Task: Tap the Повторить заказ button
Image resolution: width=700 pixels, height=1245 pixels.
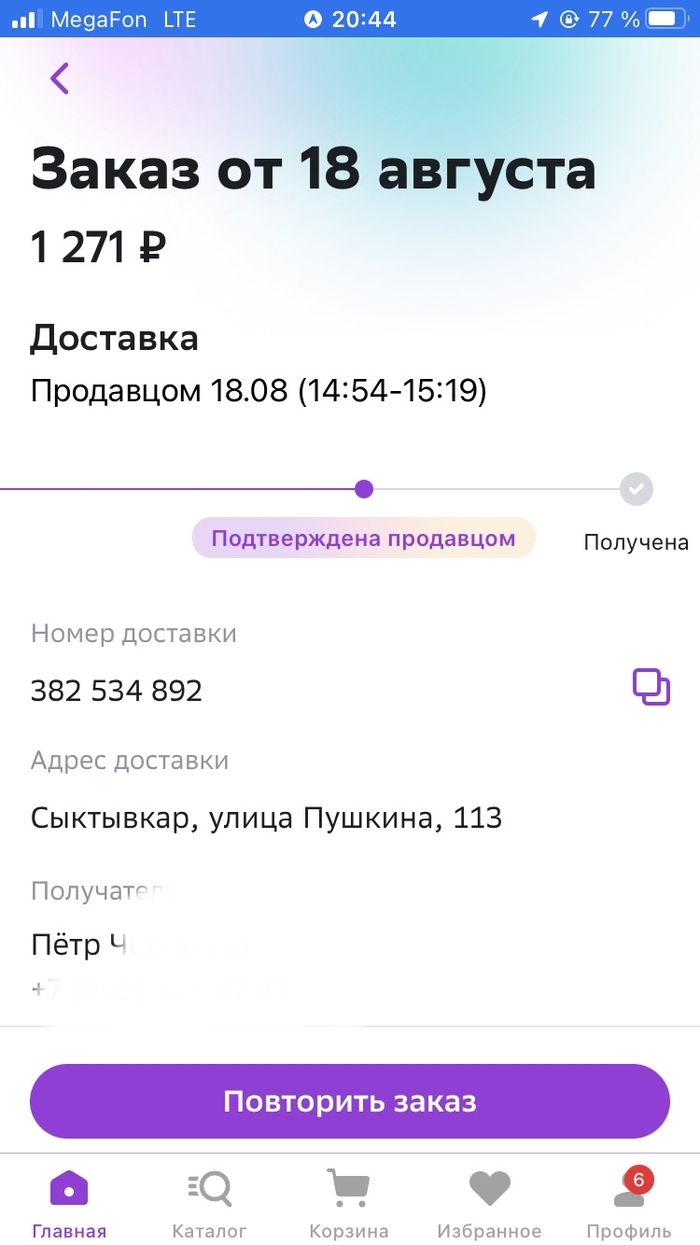Action: tap(349, 1101)
